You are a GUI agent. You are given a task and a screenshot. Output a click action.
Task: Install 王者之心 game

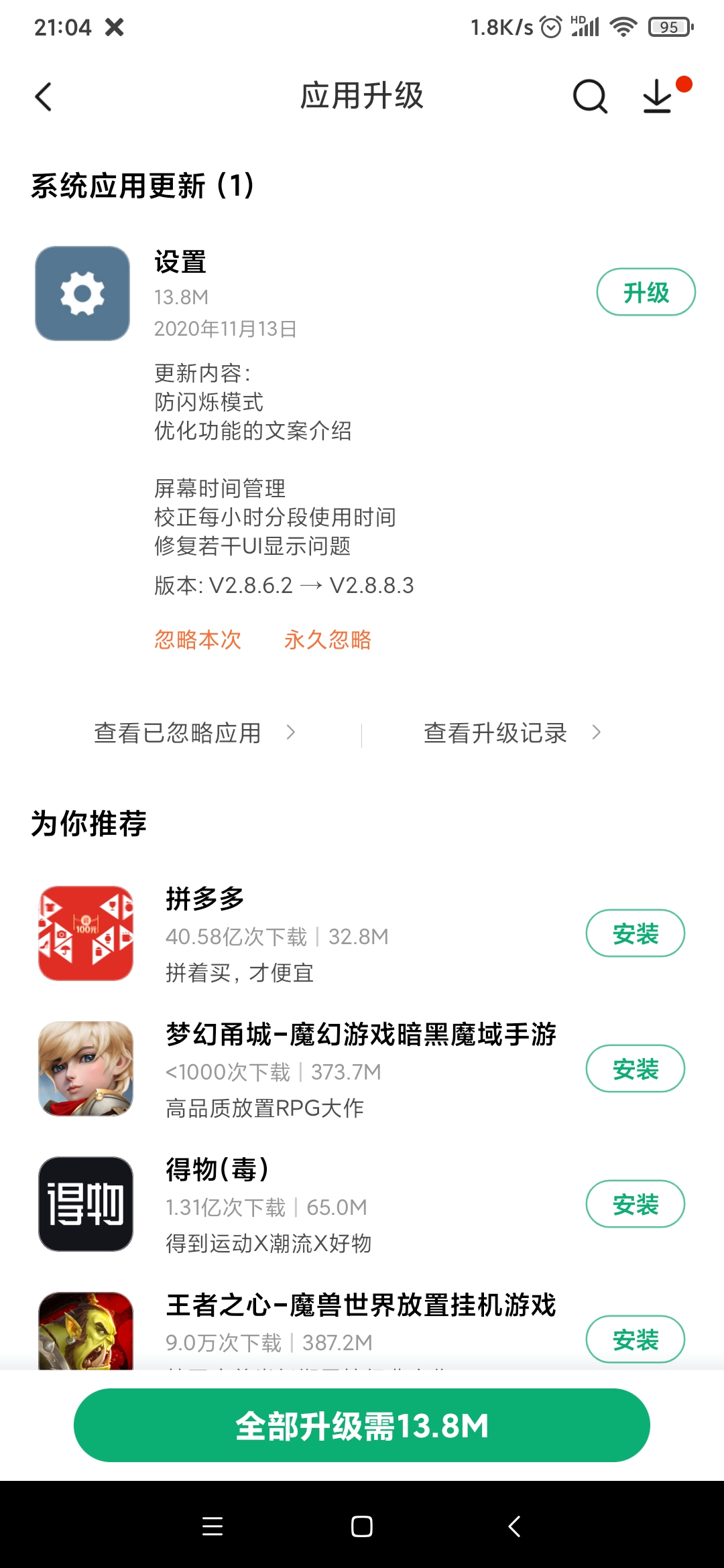(635, 1340)
